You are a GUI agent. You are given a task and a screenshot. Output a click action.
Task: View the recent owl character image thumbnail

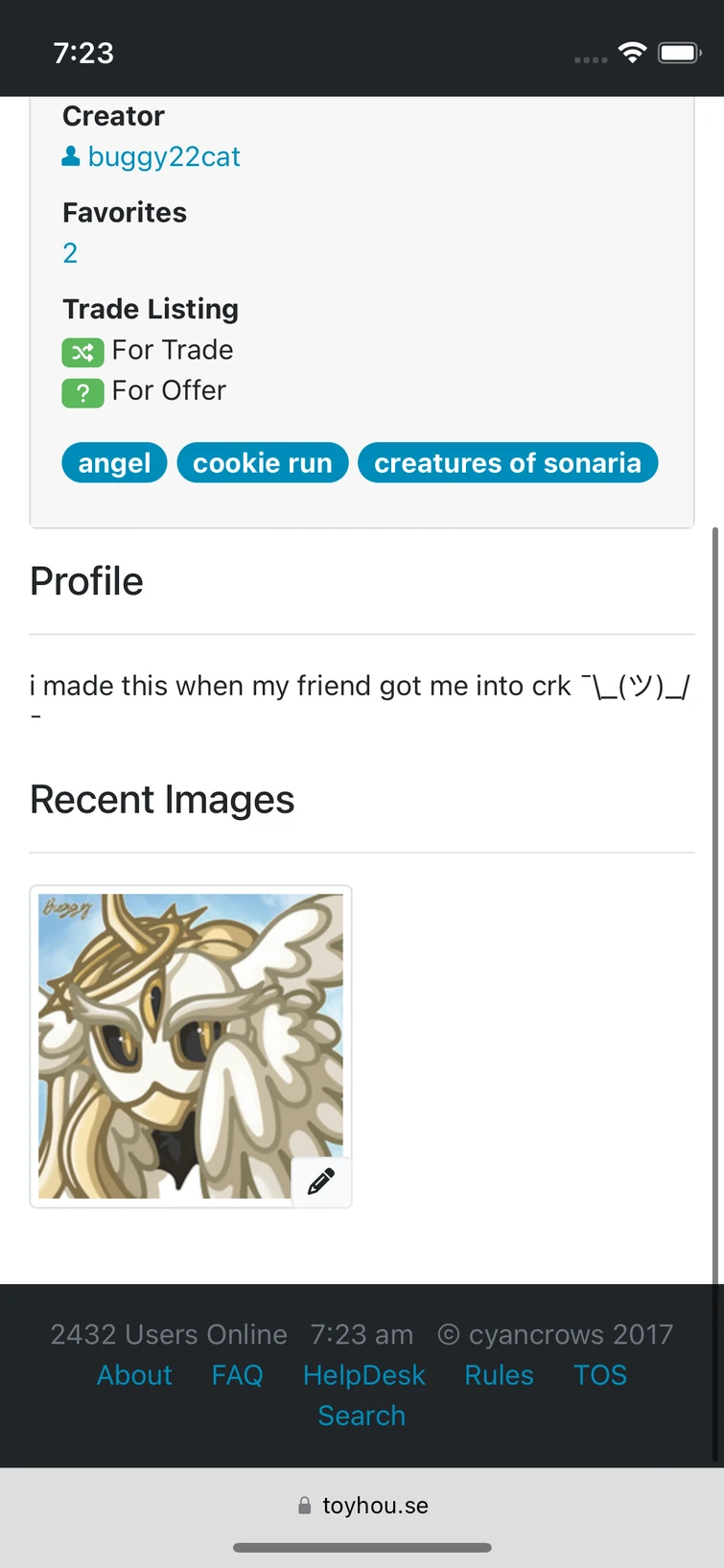pos(190,1045)
